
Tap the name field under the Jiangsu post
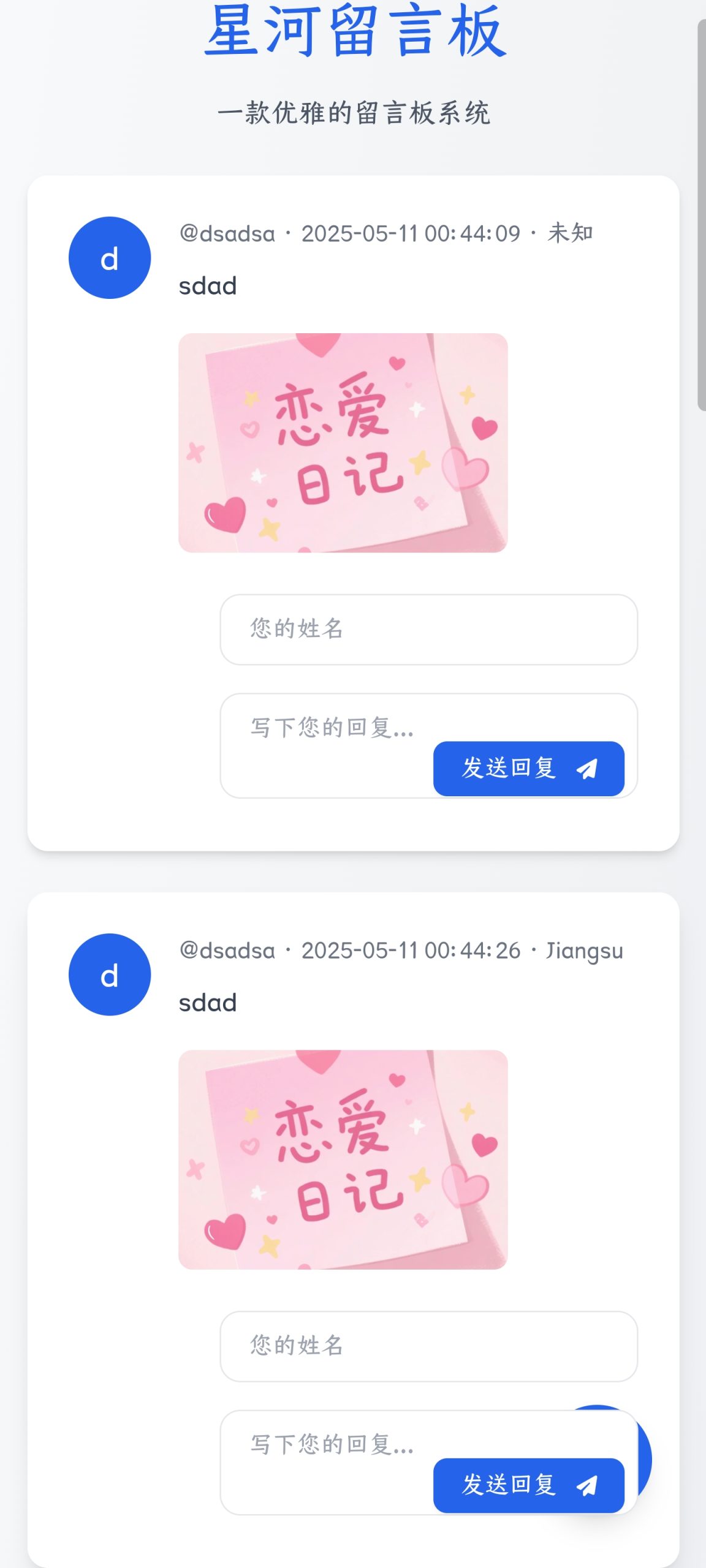click(428, 1346)
